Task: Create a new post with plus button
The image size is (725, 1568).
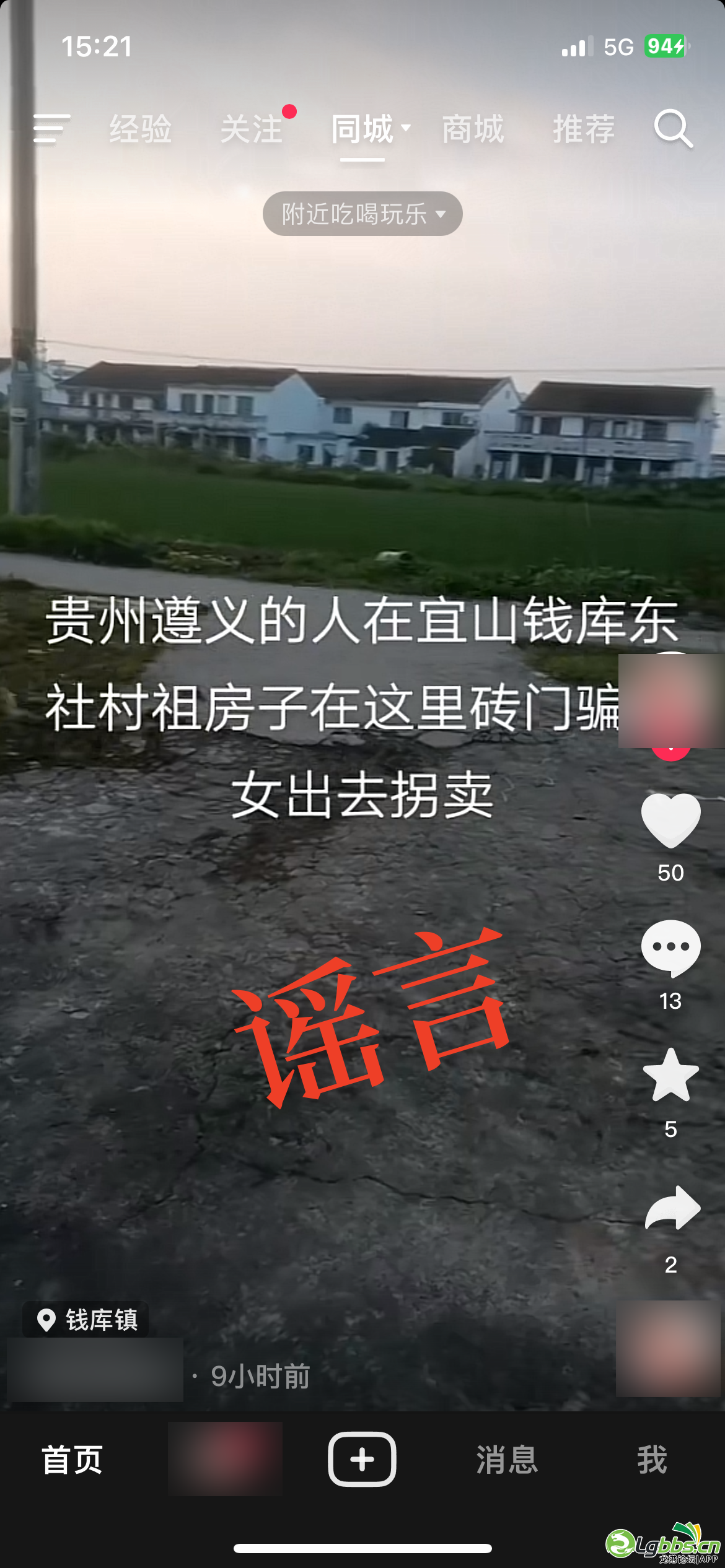Action: coord(362,1459)
